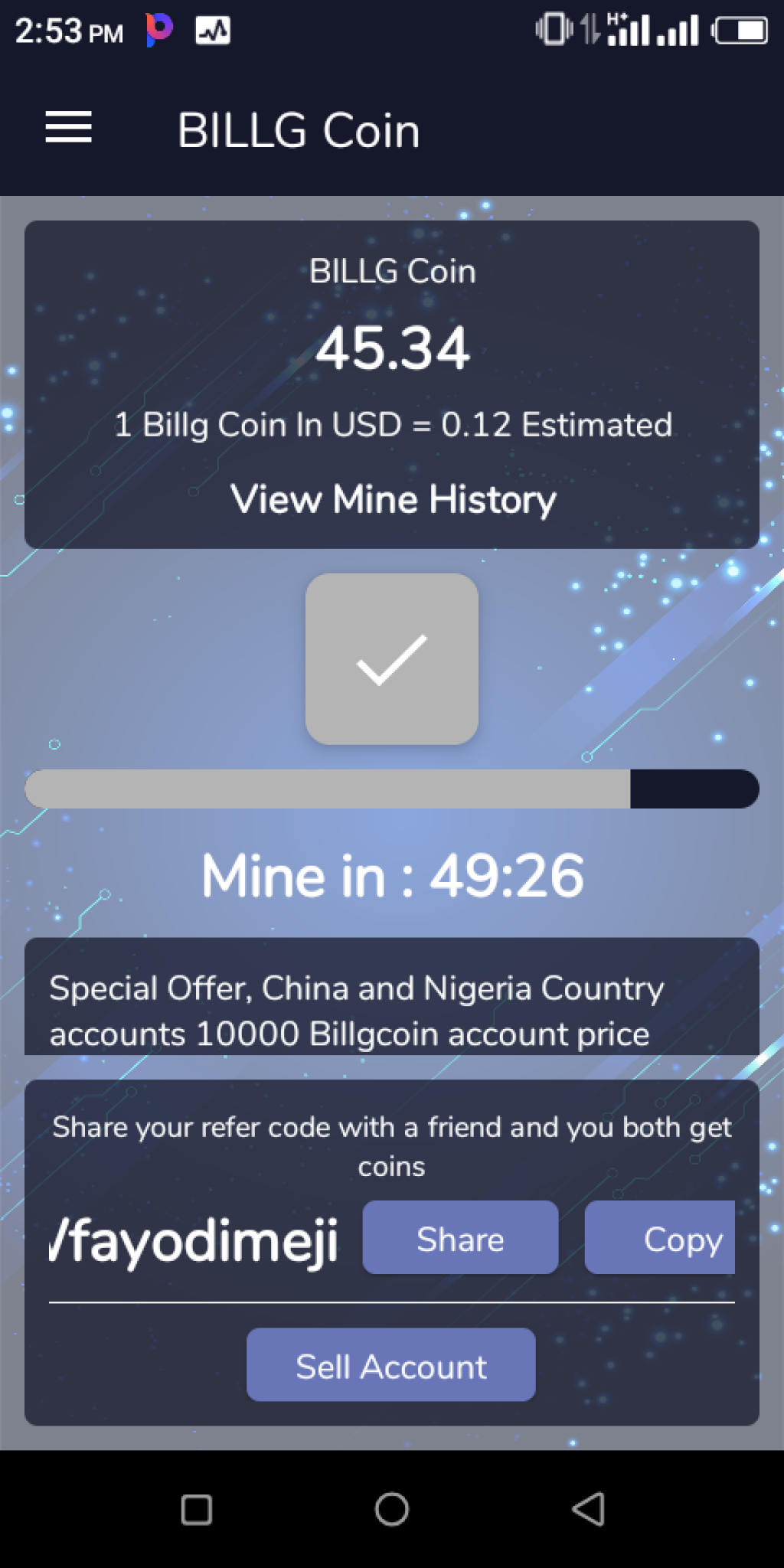Go back using the system back button

588,1509
